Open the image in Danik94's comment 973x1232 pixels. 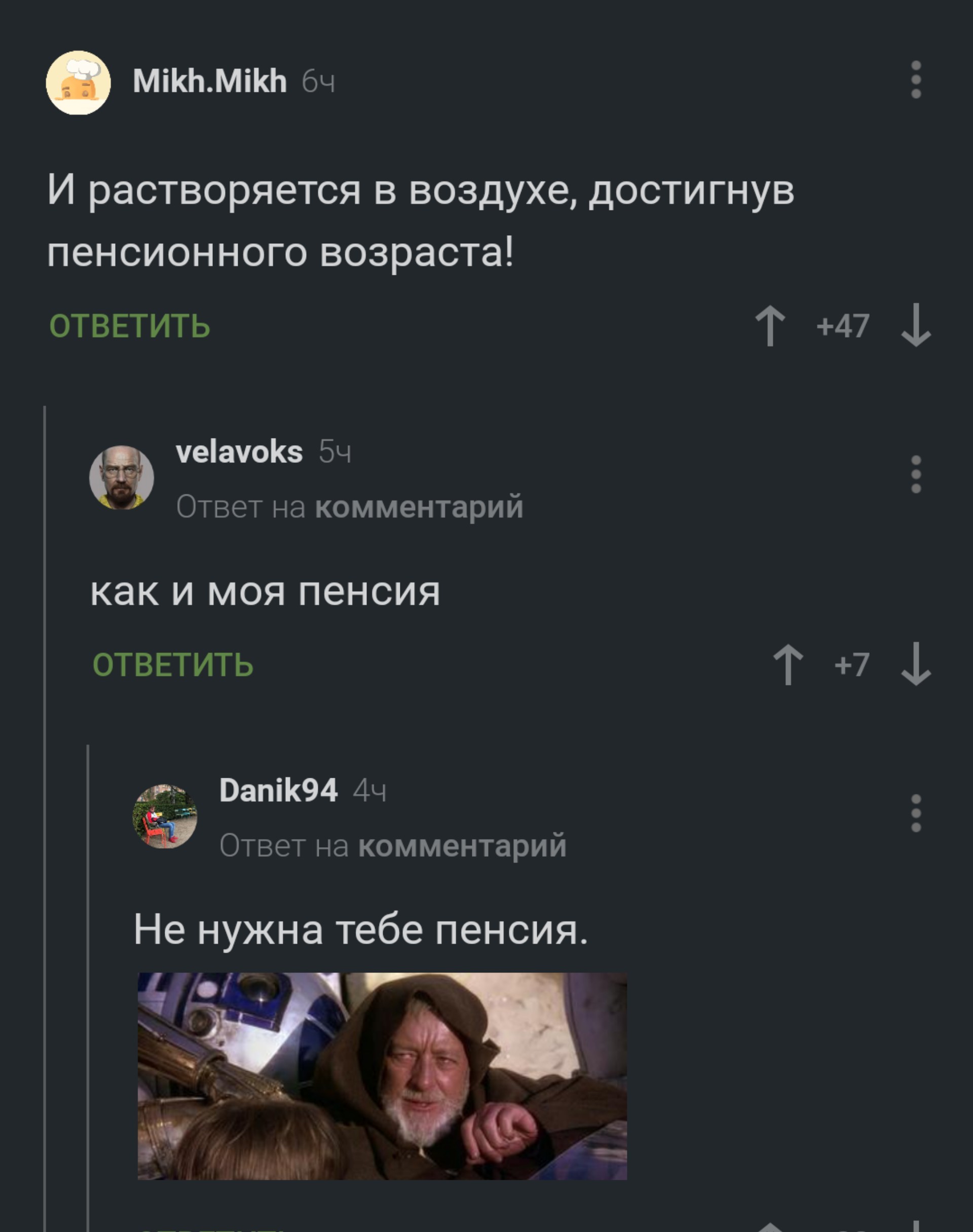tap(382, 1076)
